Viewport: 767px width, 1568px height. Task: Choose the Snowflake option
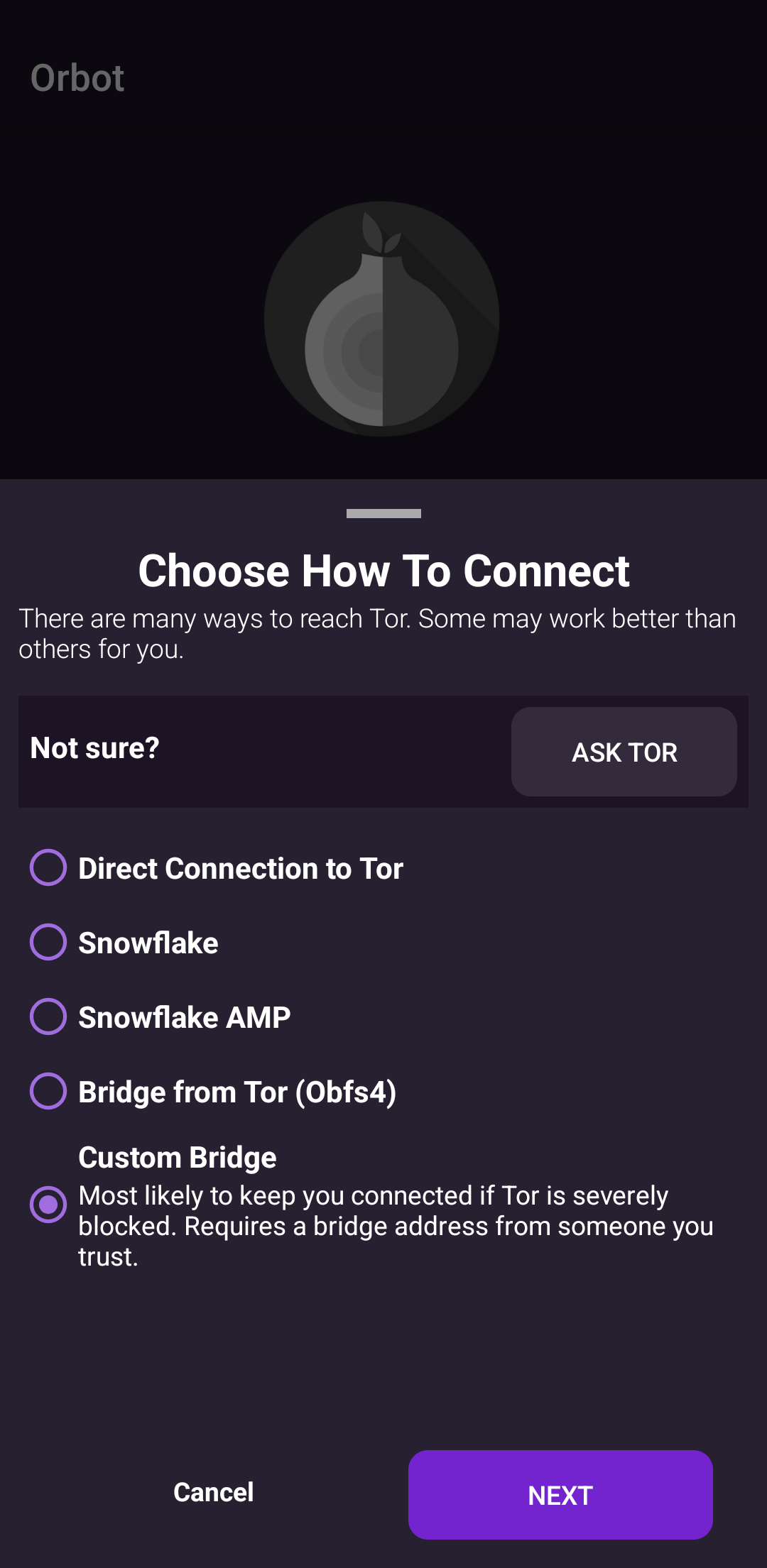124,943
